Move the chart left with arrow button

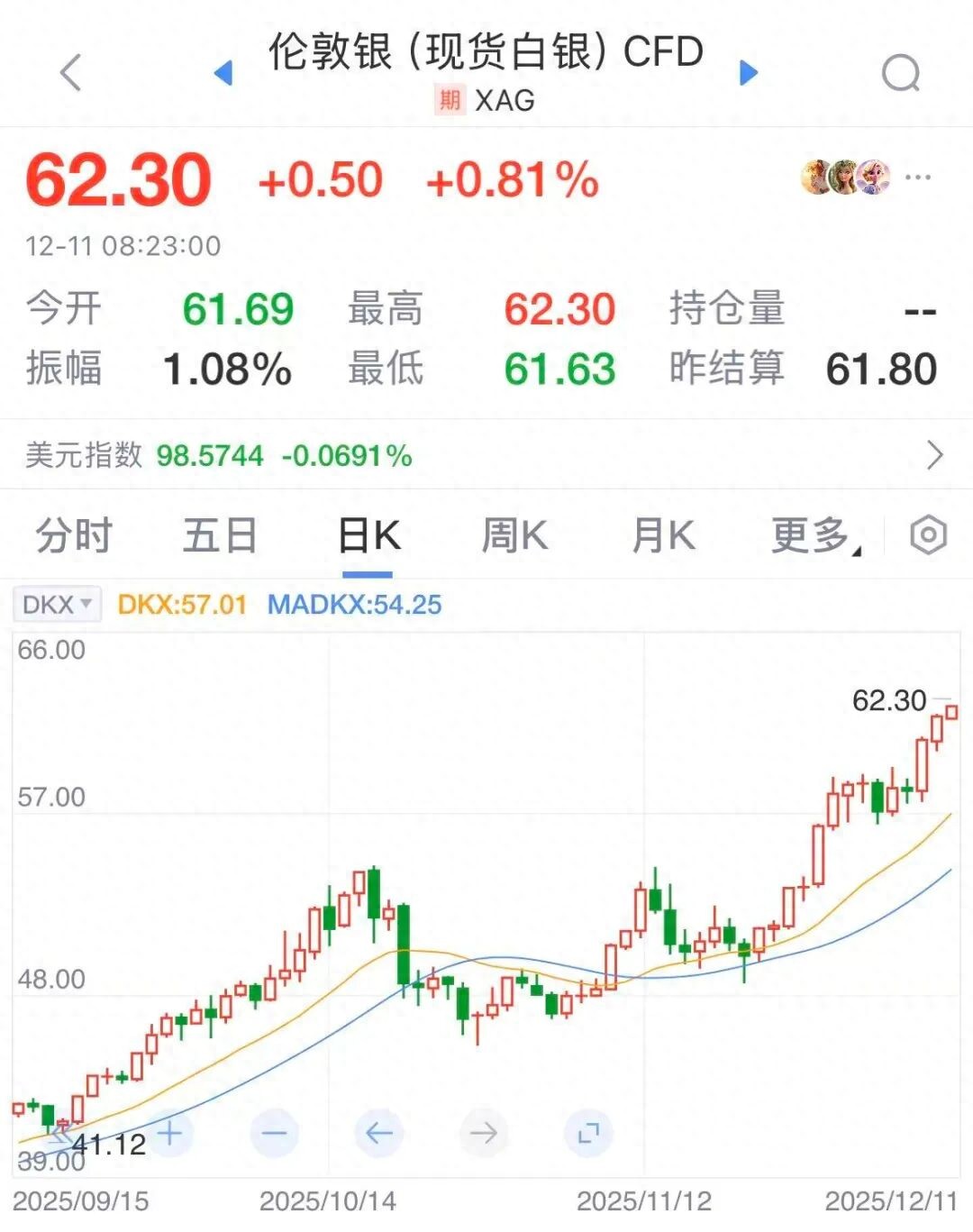coord(378,1132)
